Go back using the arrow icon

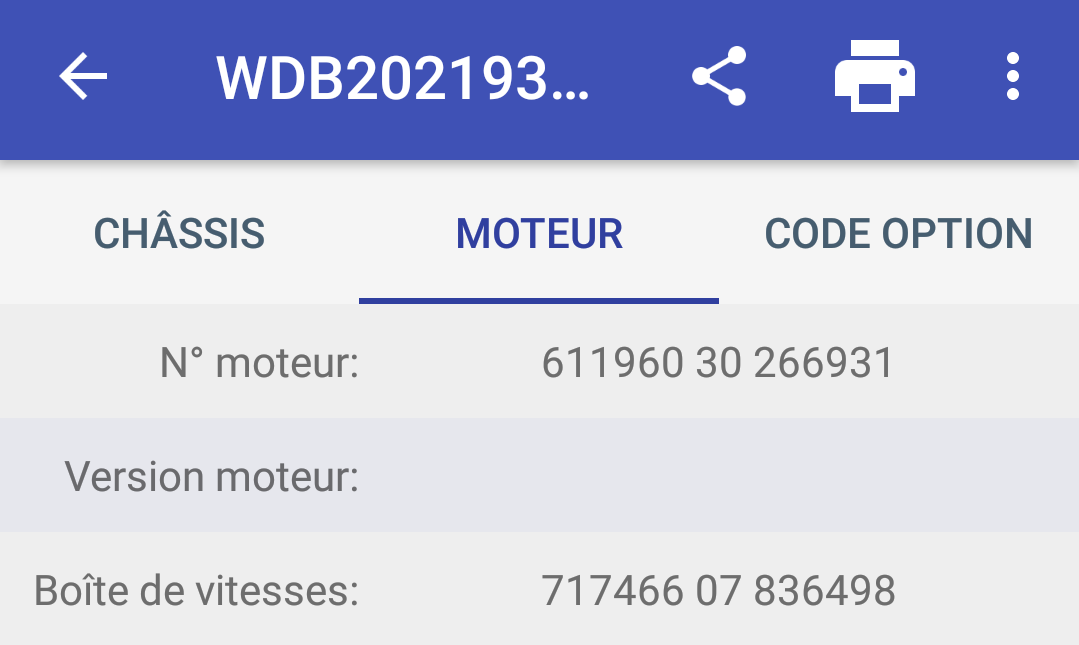click(83, 77)
